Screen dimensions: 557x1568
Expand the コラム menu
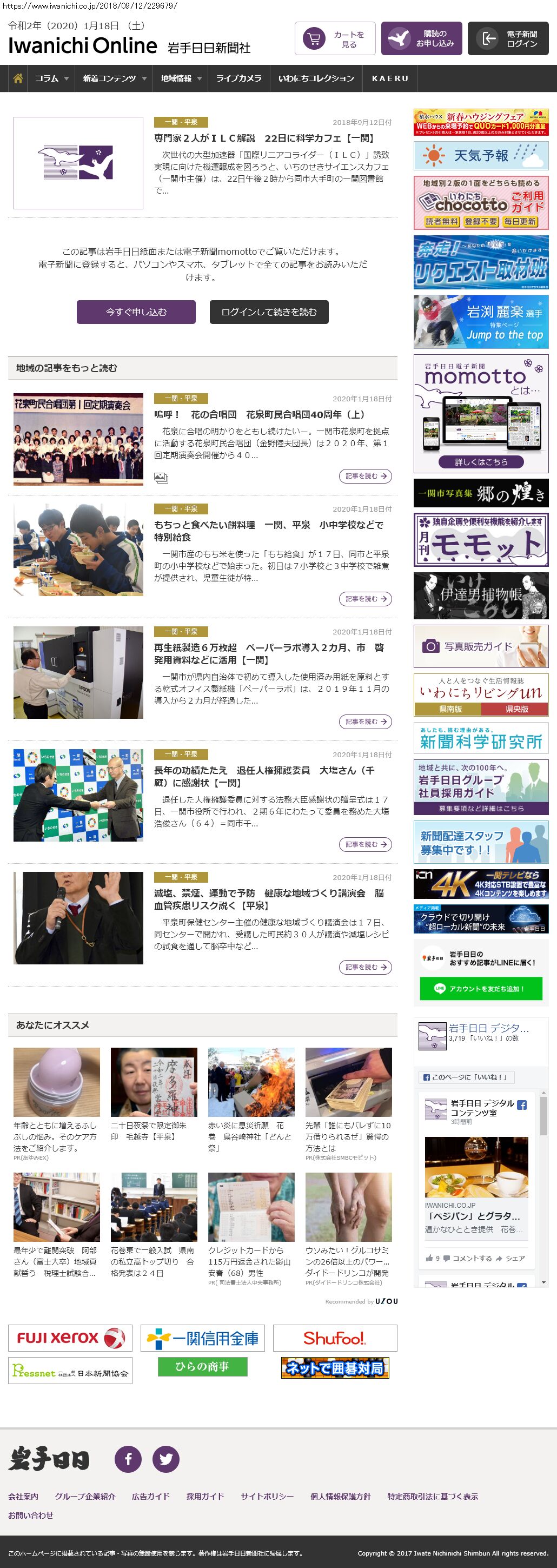[52, 78]
